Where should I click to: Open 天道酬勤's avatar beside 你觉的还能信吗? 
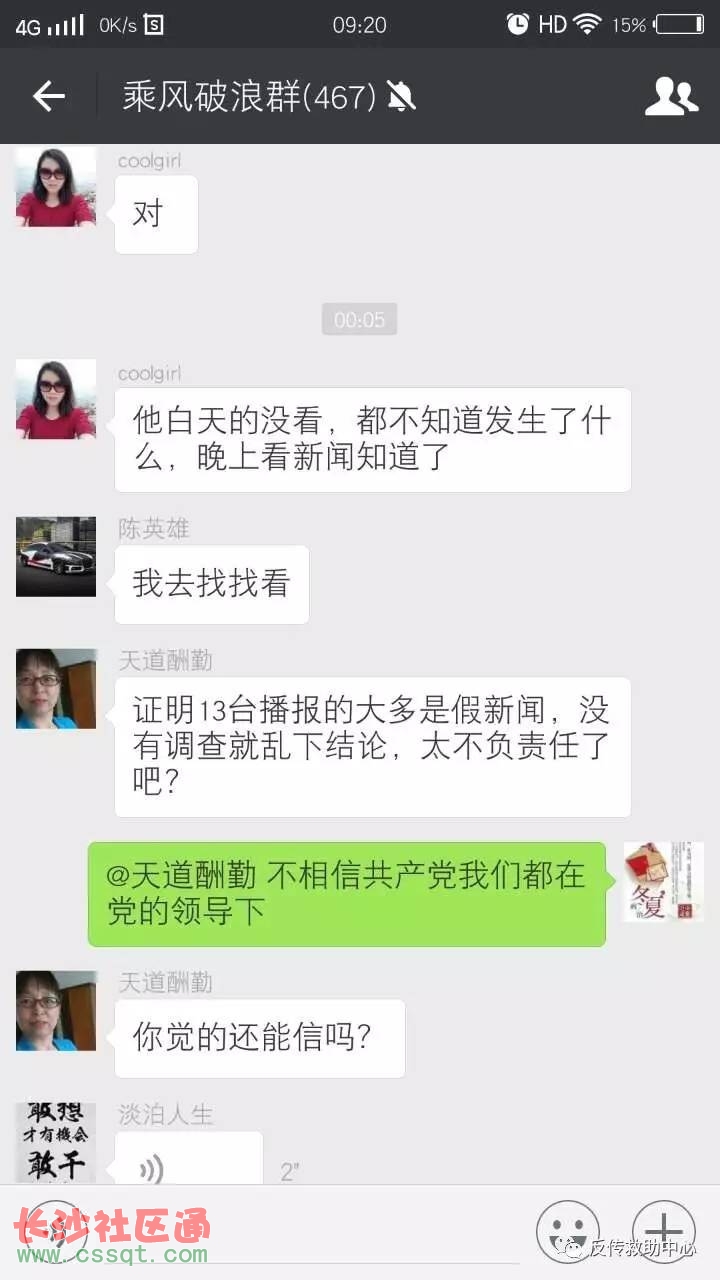click(x=56, y=1011)
